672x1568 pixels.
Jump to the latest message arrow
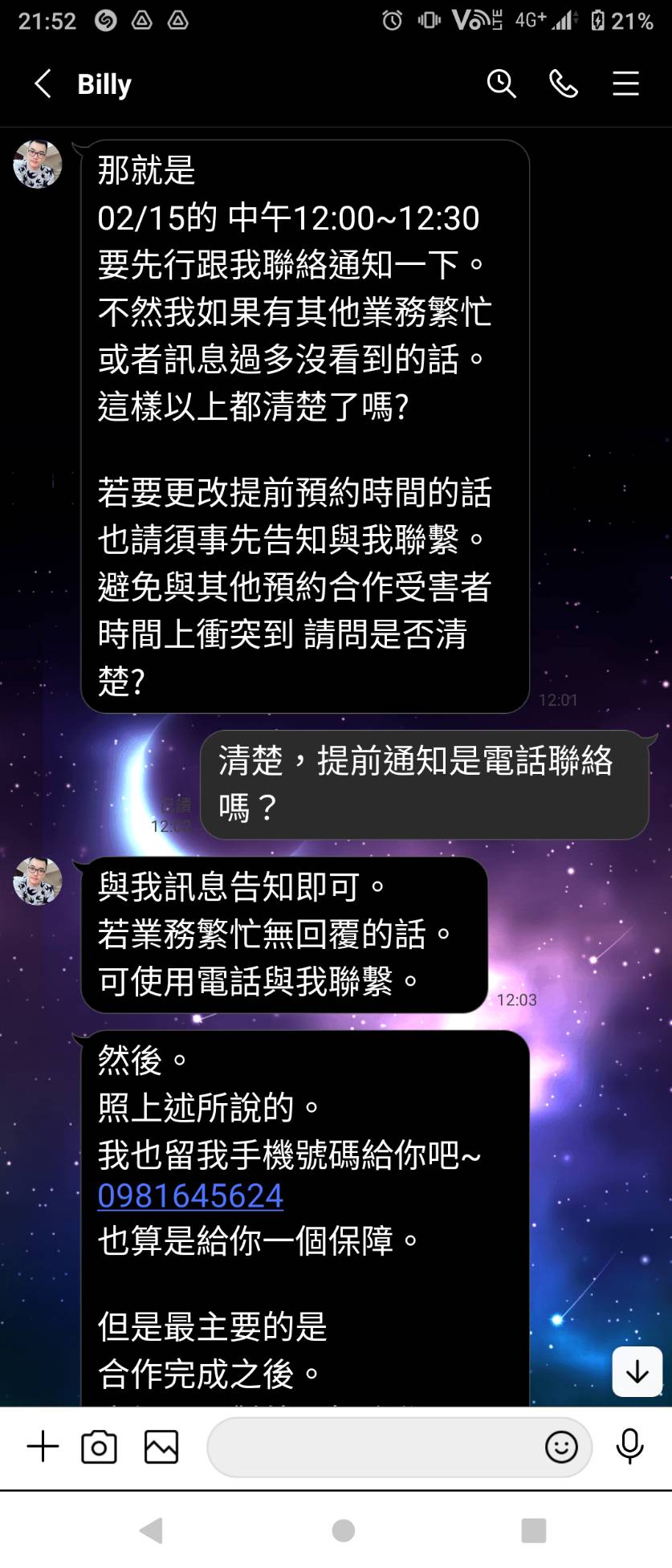[x=637, y=1371]
